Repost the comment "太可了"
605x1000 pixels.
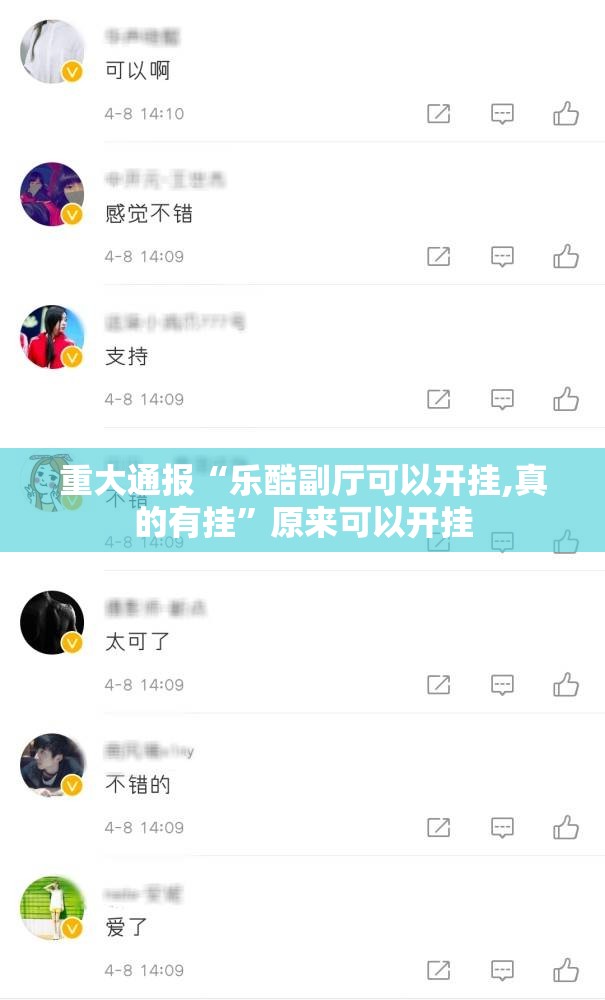pyautogui.click(x=438, y=685)
